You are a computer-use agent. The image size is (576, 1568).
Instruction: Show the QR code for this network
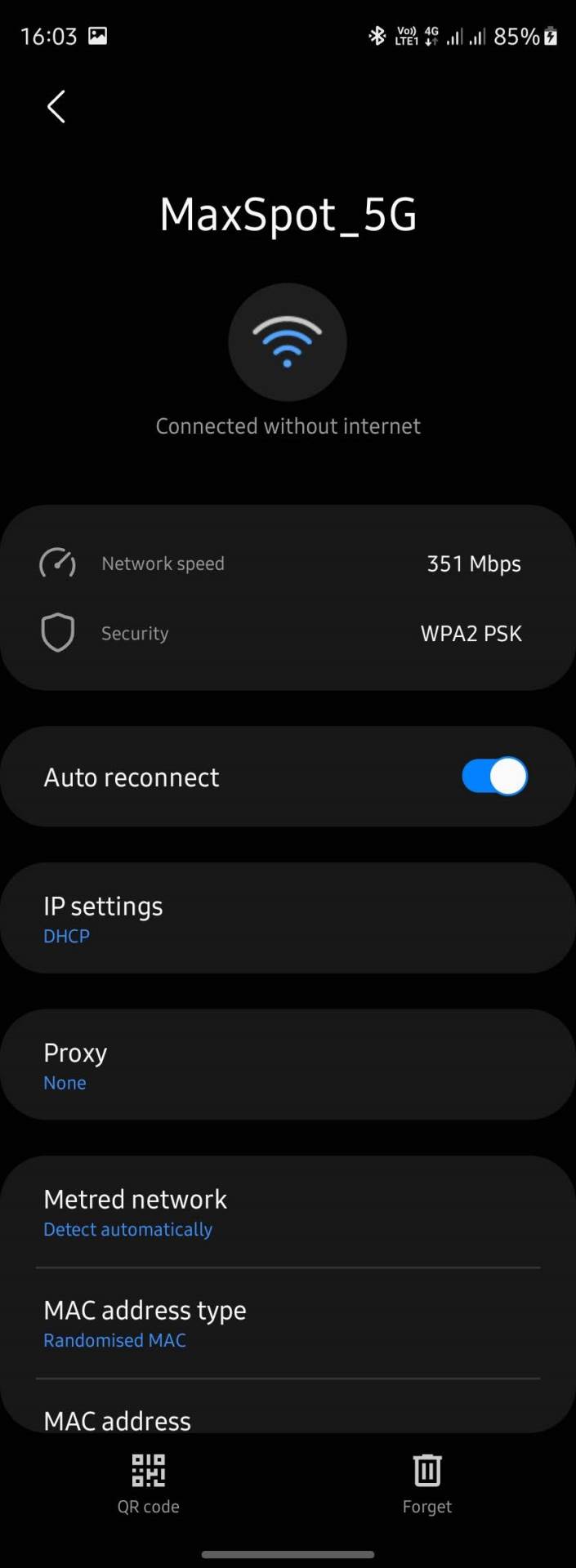pyautogui.click(x=148, y=1484)
